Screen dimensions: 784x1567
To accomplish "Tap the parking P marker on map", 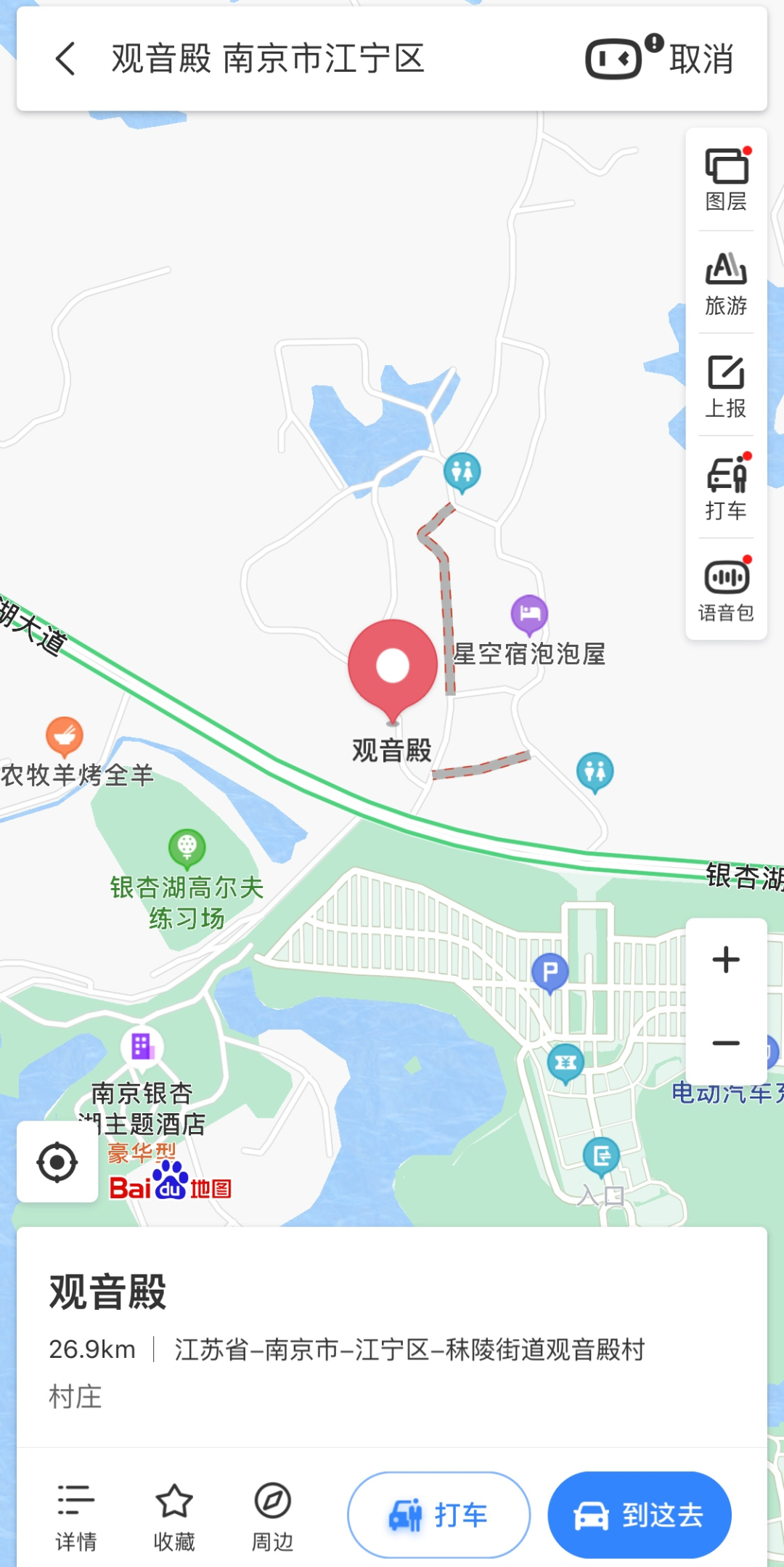I will pyautogui.click(x=550, y=972).
